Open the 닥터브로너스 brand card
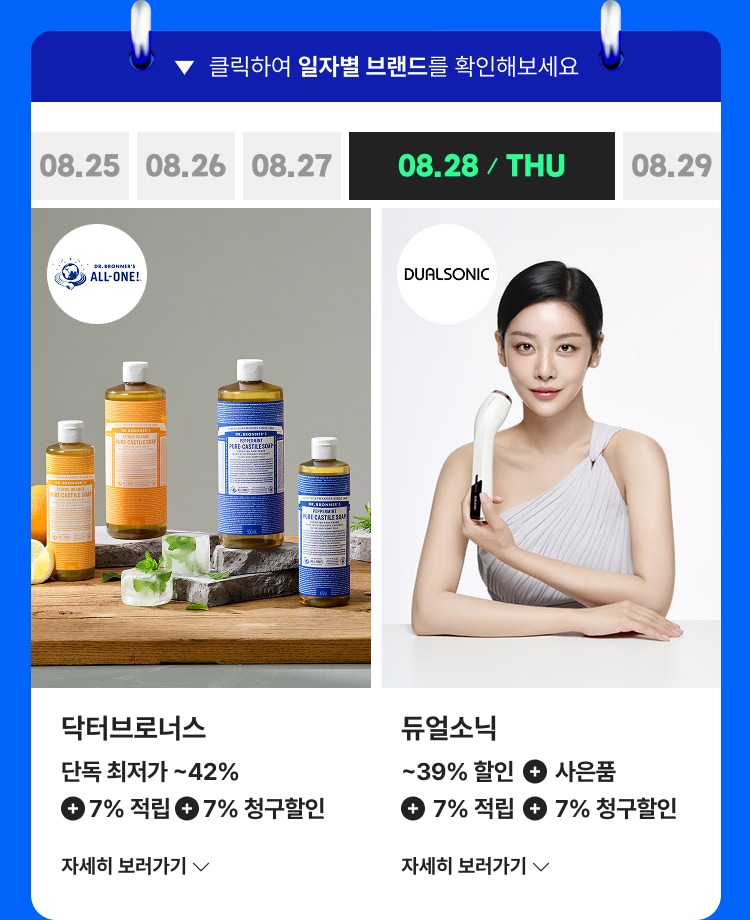The image size is (750, 920). (201, 448)
